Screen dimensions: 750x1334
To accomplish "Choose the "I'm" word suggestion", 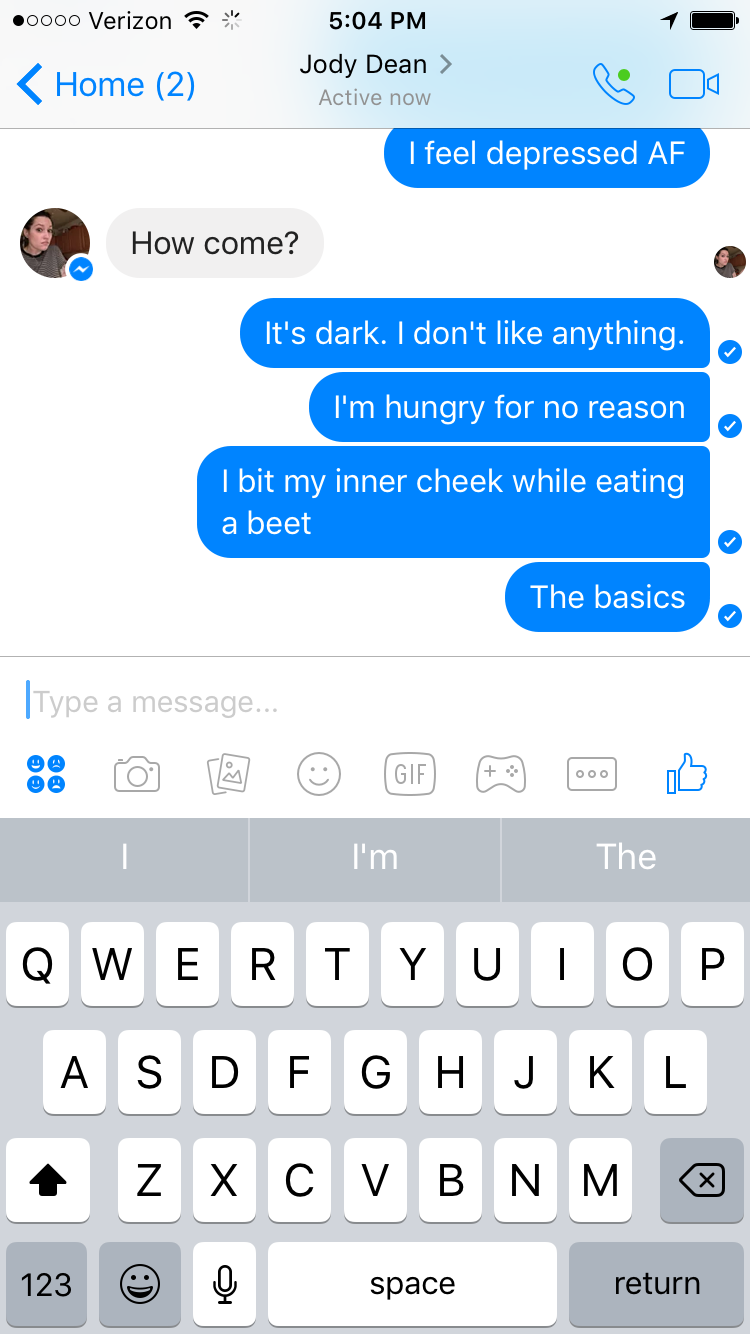I will pos(375,857).
